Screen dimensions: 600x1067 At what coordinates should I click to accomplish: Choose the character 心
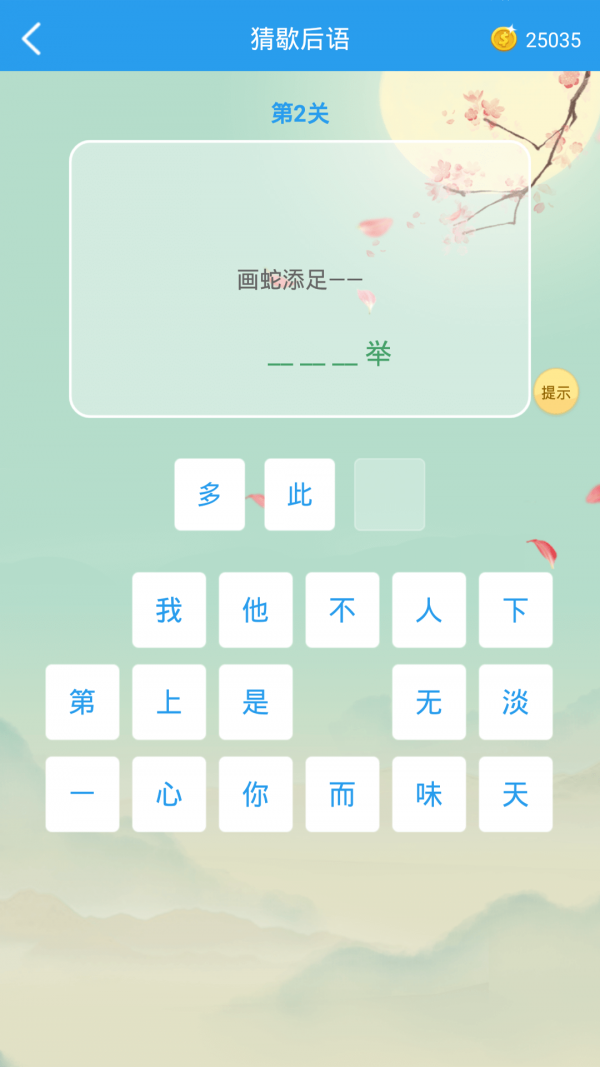coord(169,794)
